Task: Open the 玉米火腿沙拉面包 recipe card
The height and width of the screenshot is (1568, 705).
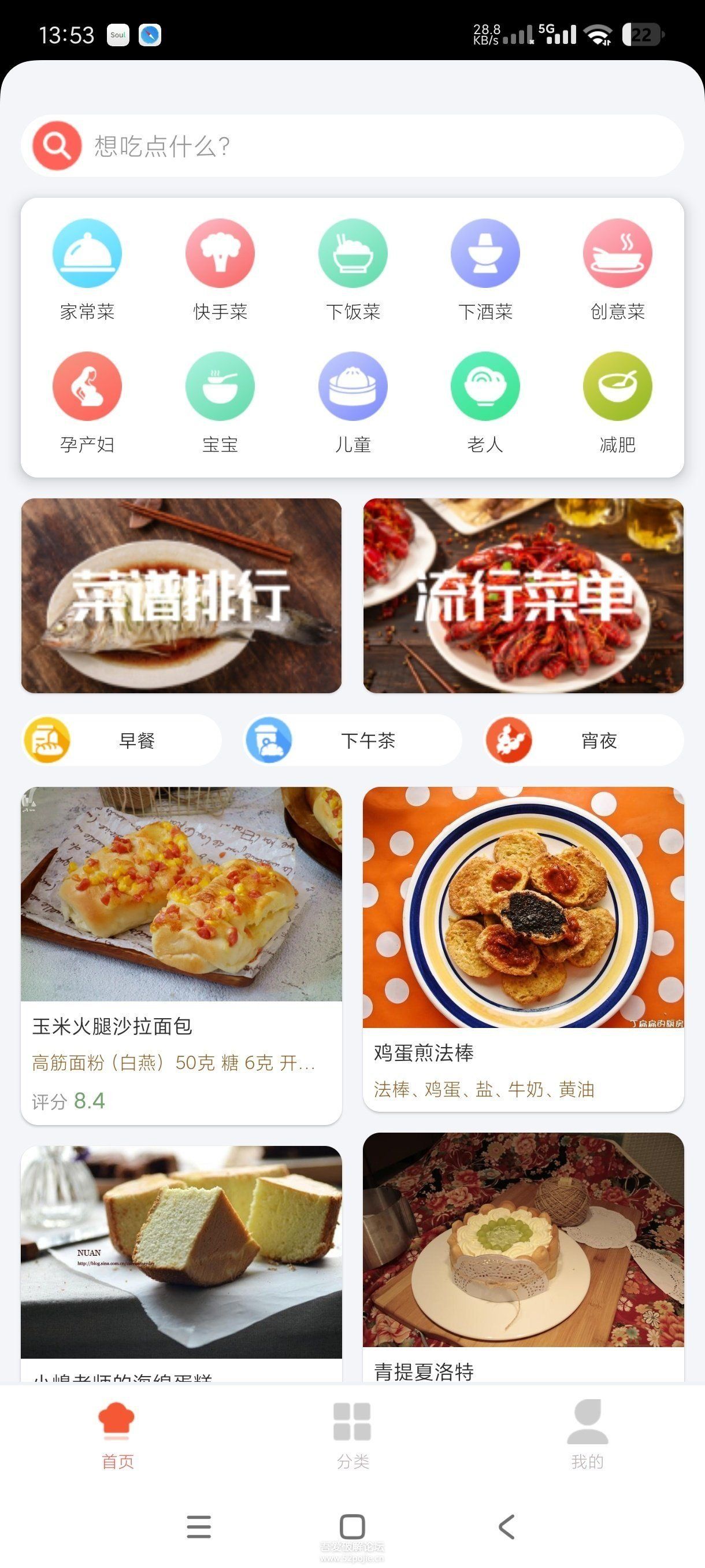Action: click(x=181, y=956)
